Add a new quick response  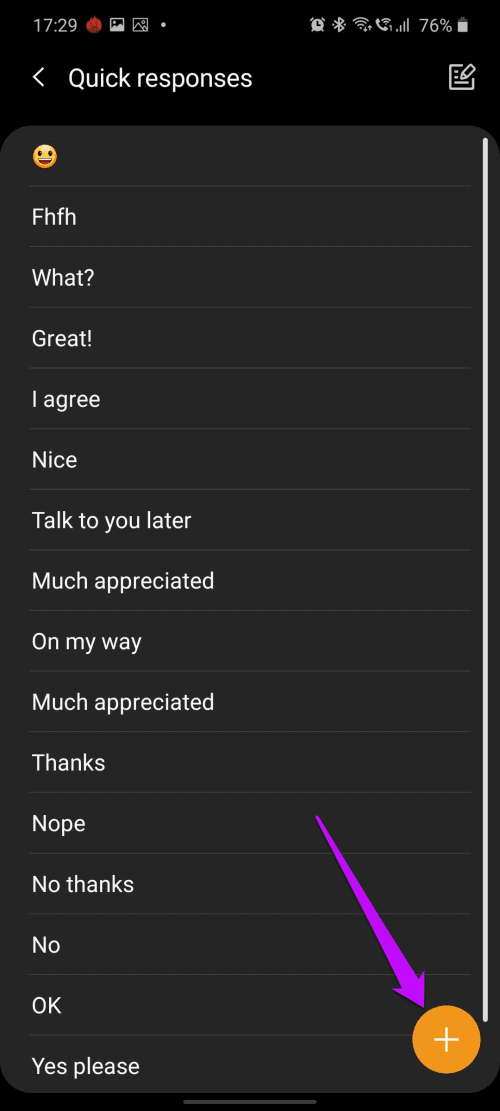tap(446, 1039)
